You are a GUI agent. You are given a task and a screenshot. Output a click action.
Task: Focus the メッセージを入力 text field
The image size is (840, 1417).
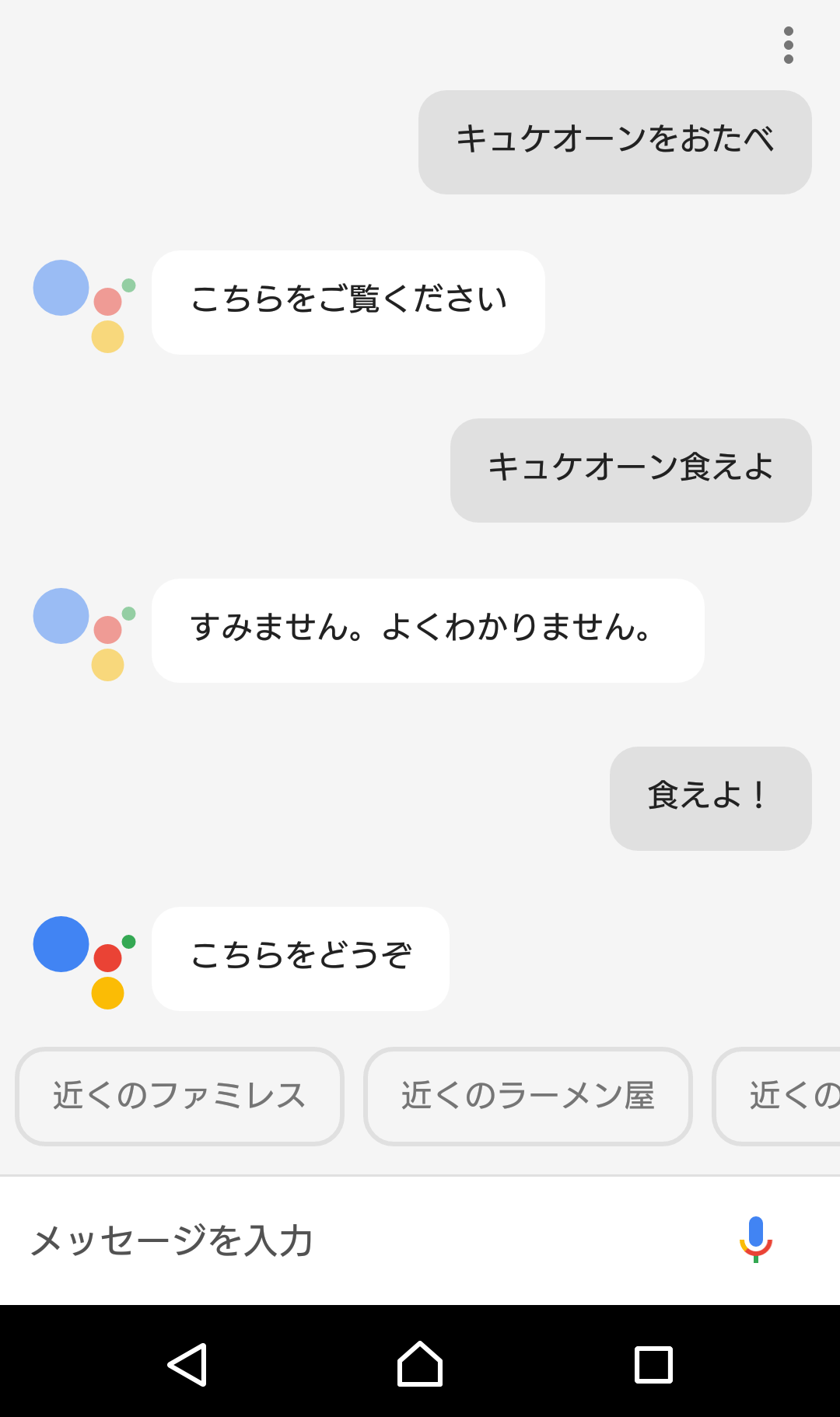pos(350,1240)
